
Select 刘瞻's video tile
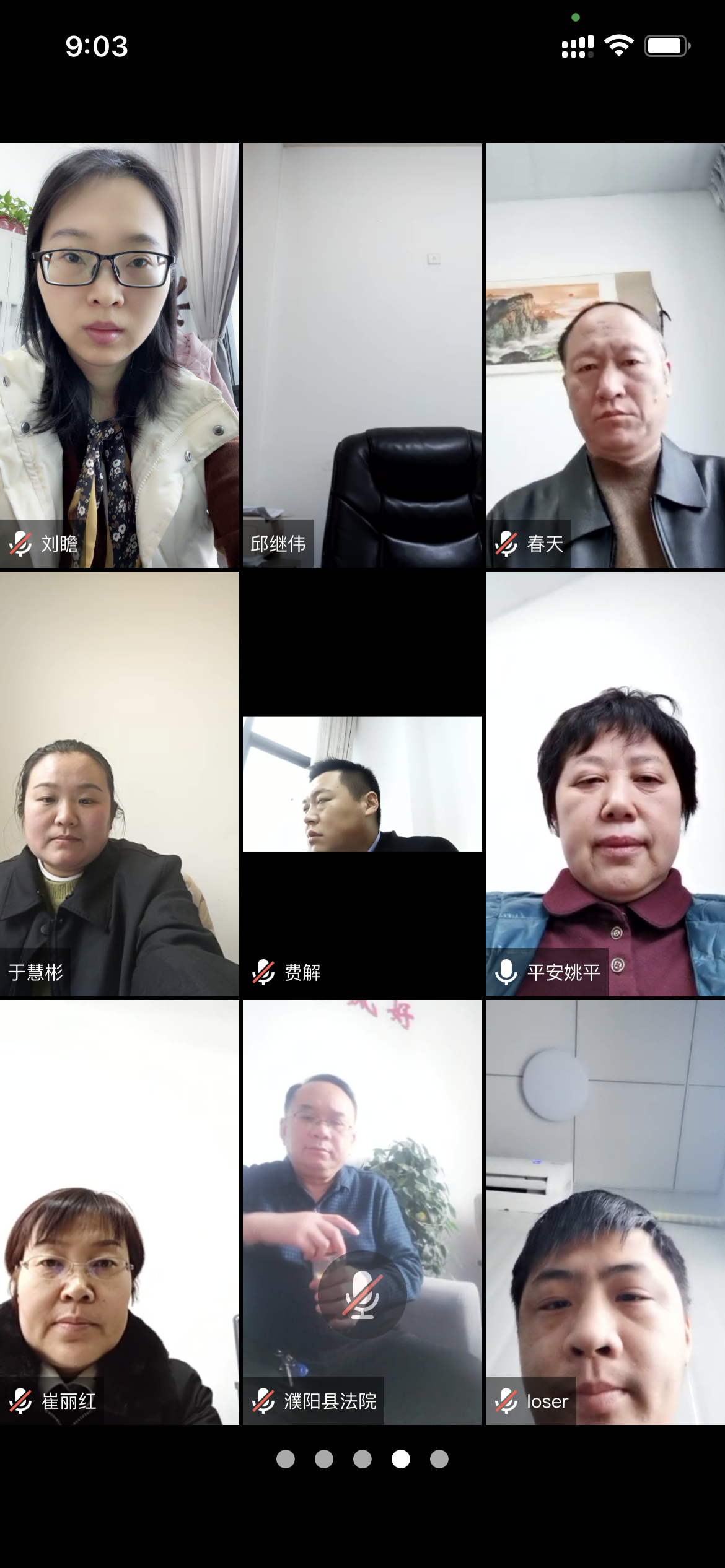[119, 355]
